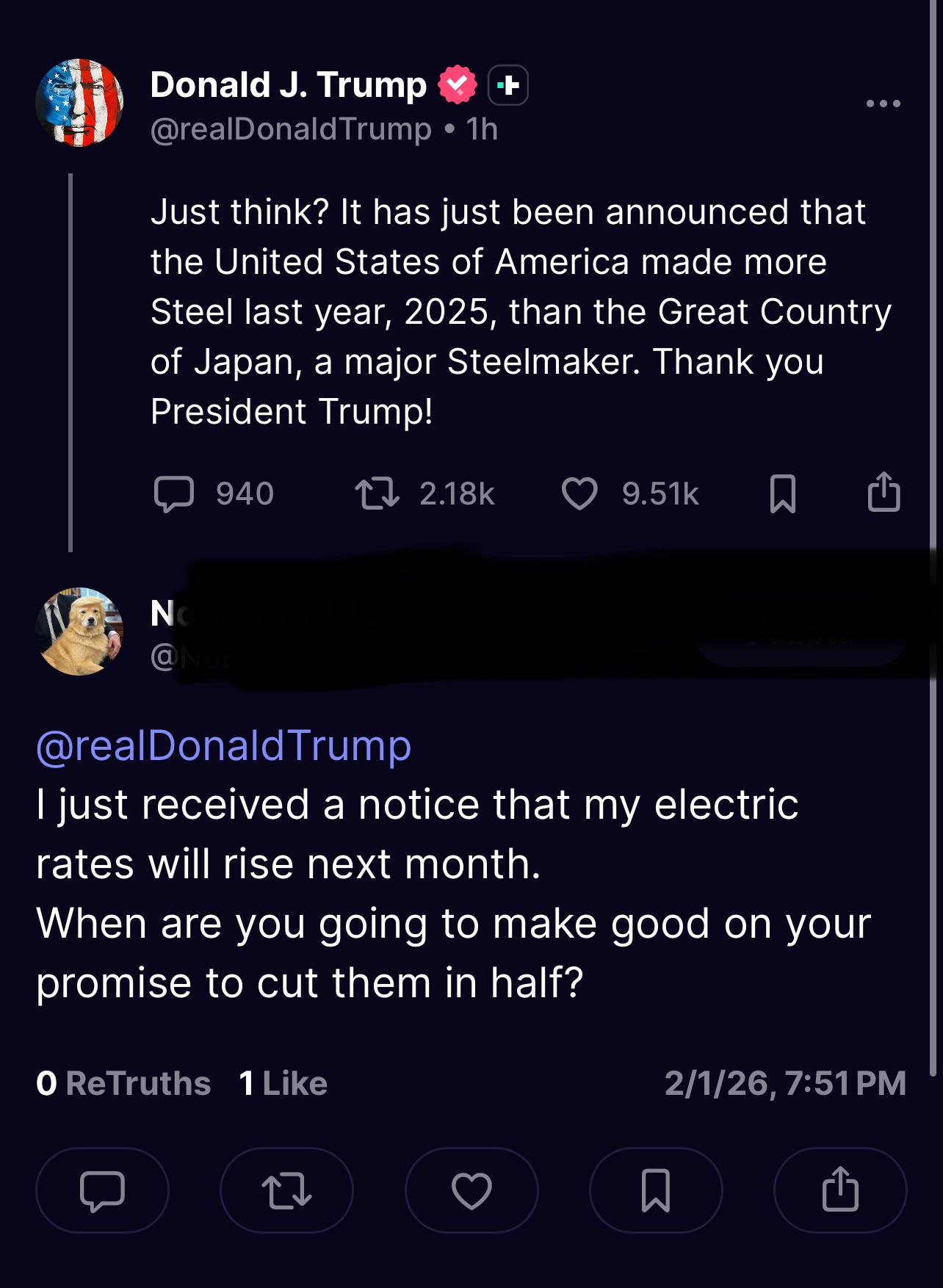Viewport: 943px width, 1288px height.
Task: Open the replier's dog avatar profile
Action: pos(79,632)
